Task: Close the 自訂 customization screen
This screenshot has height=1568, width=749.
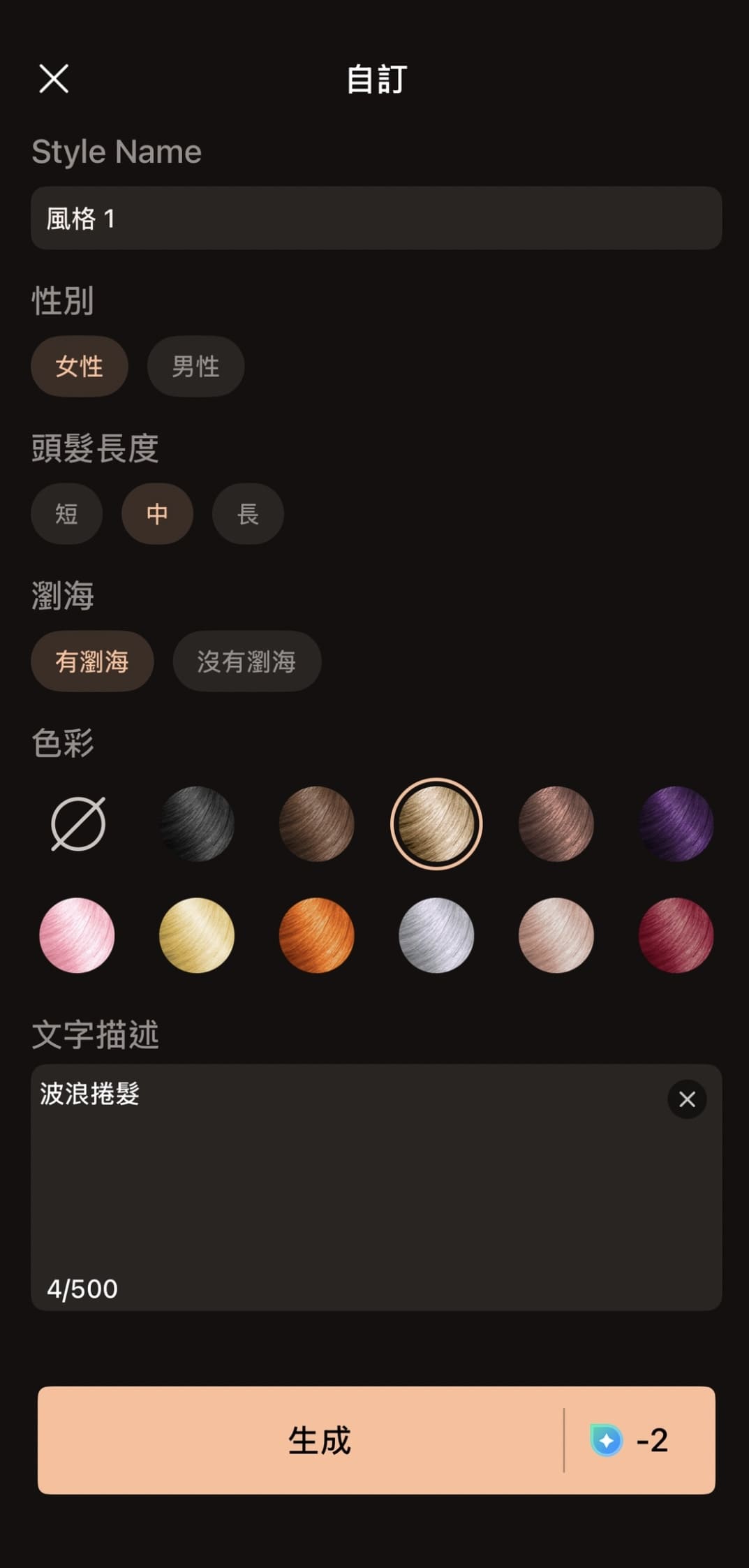Action: point(53,78)
